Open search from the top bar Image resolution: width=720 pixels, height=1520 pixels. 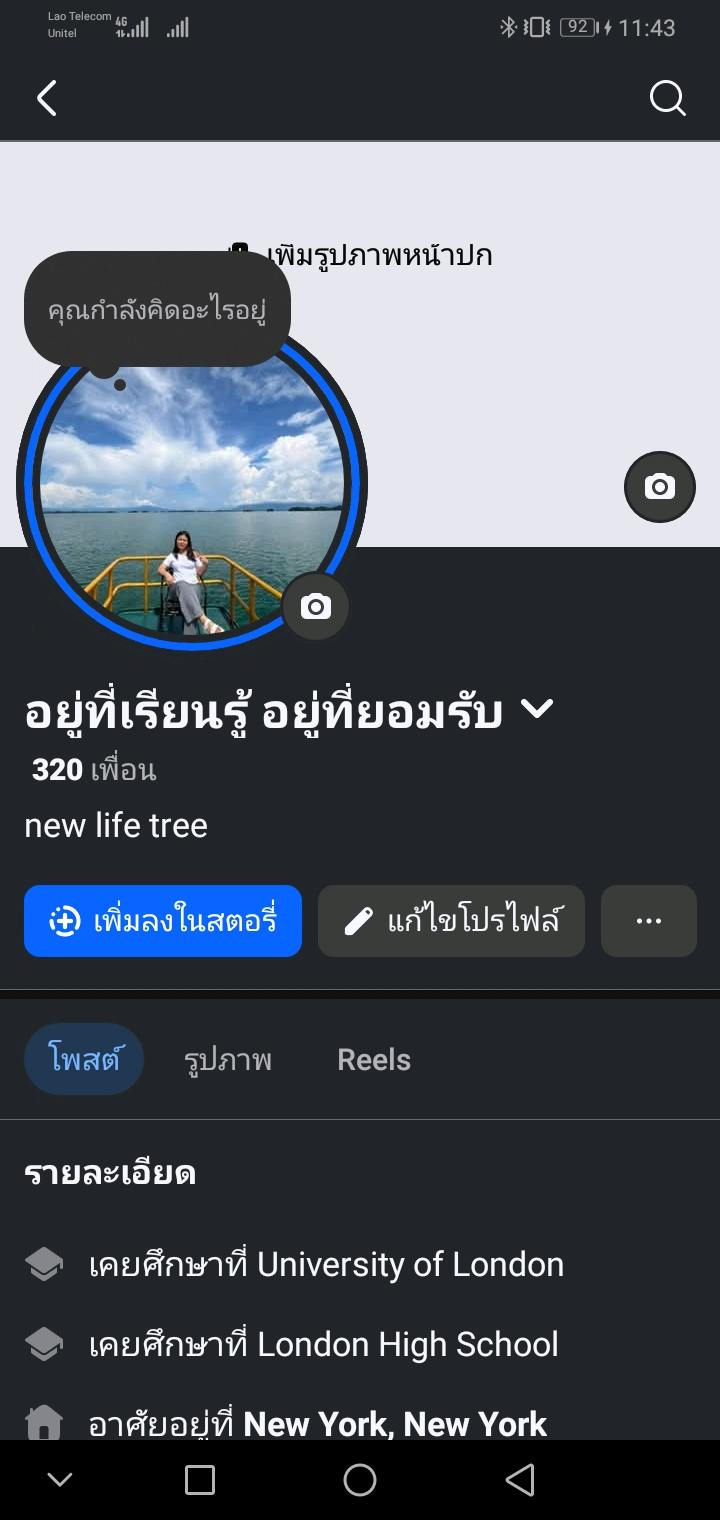point(667,98)
